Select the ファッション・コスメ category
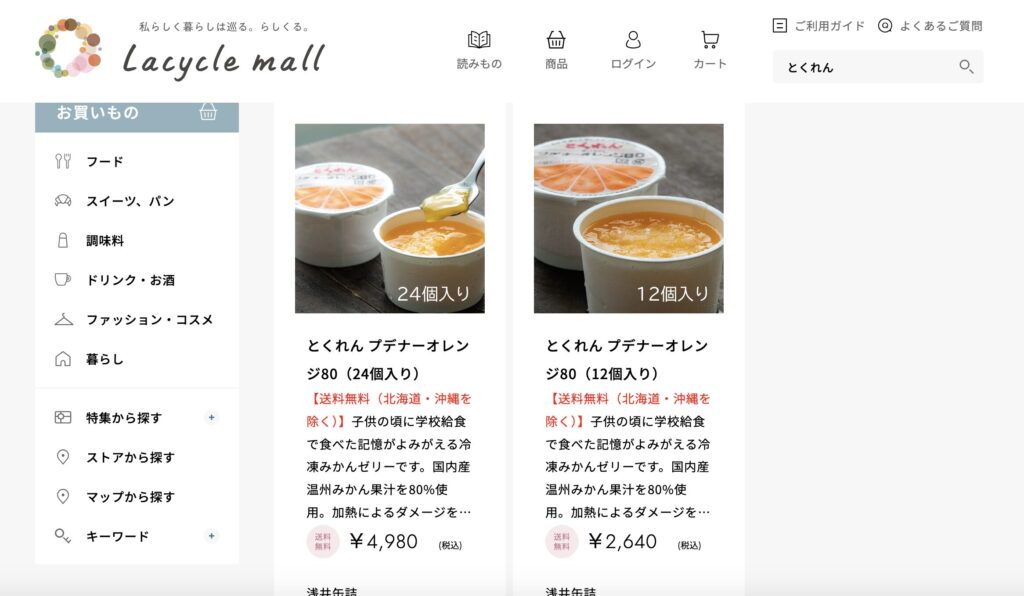 point(148,320)
